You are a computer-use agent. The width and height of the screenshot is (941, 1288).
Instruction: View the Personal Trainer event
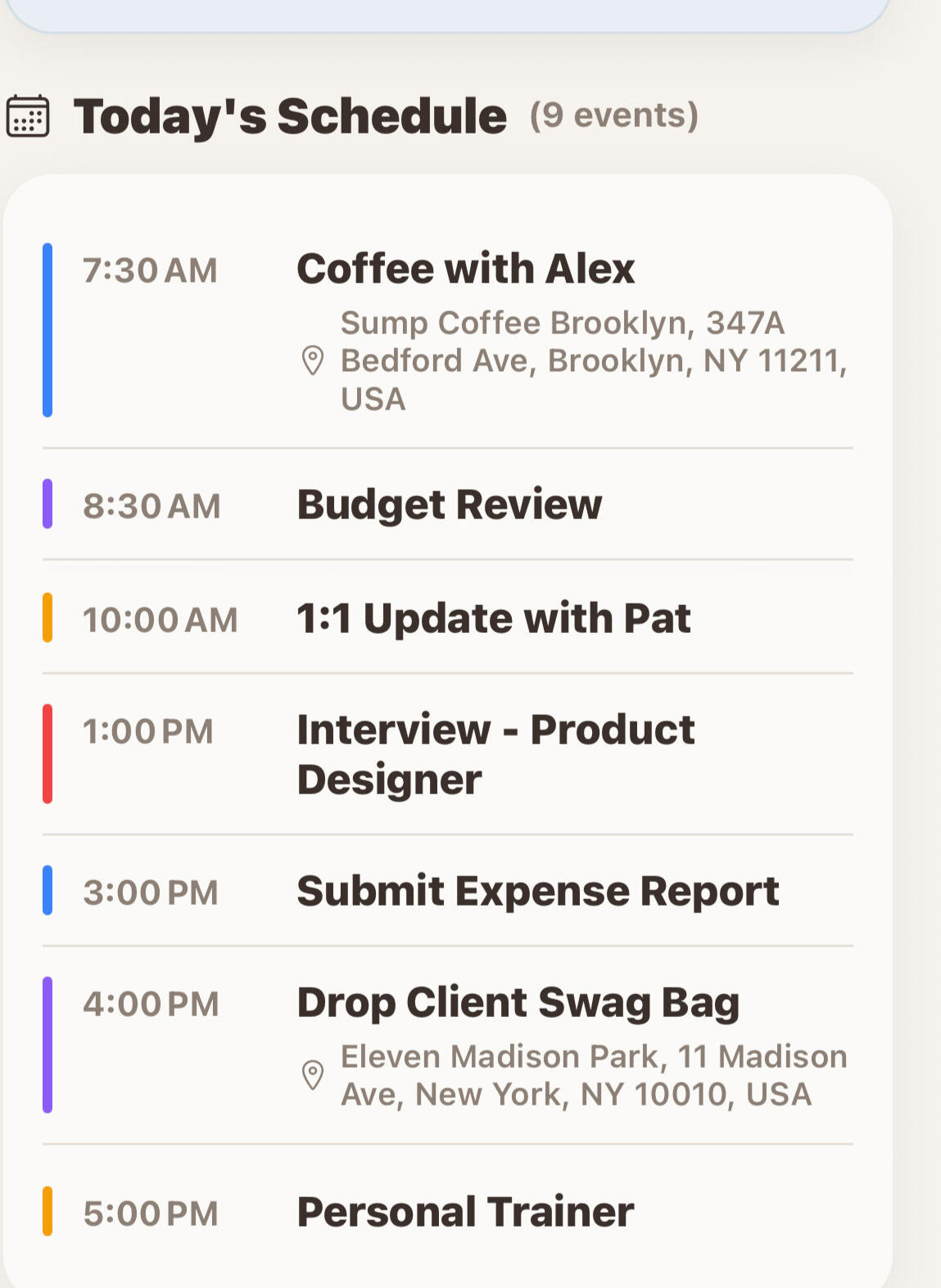coord(464,1212)
